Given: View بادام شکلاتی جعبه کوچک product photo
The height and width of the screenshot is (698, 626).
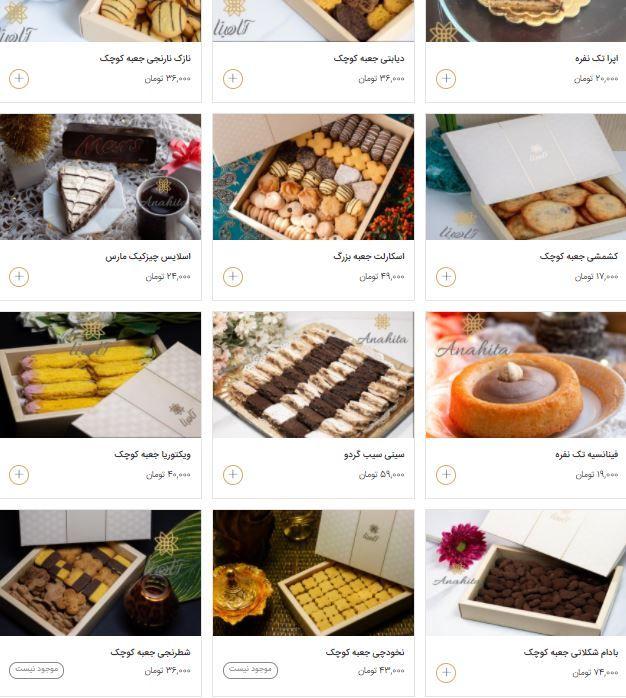Looking at the screenshot, I should [526, 573].
